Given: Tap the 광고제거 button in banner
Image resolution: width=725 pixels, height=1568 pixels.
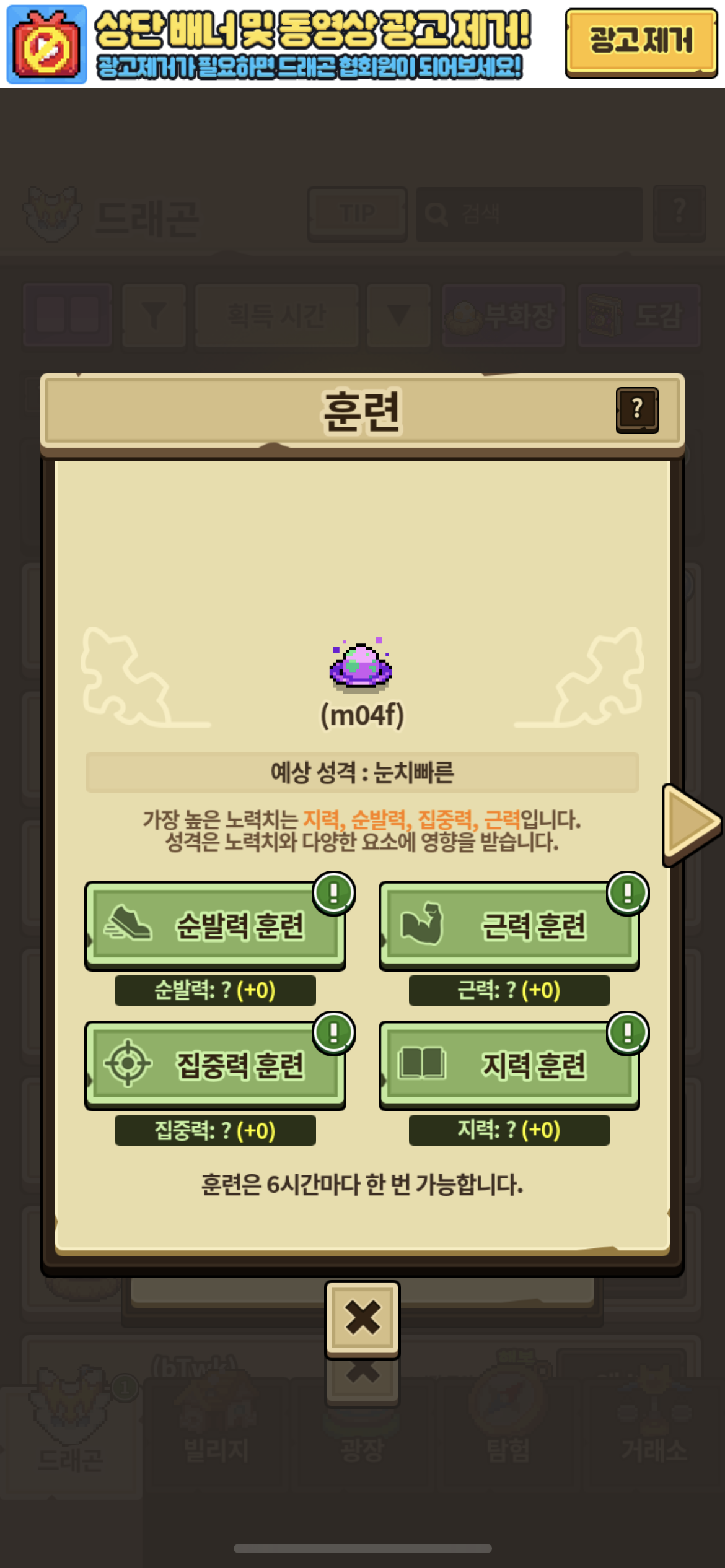Looking at the screenshot, I should coord(641,42).
